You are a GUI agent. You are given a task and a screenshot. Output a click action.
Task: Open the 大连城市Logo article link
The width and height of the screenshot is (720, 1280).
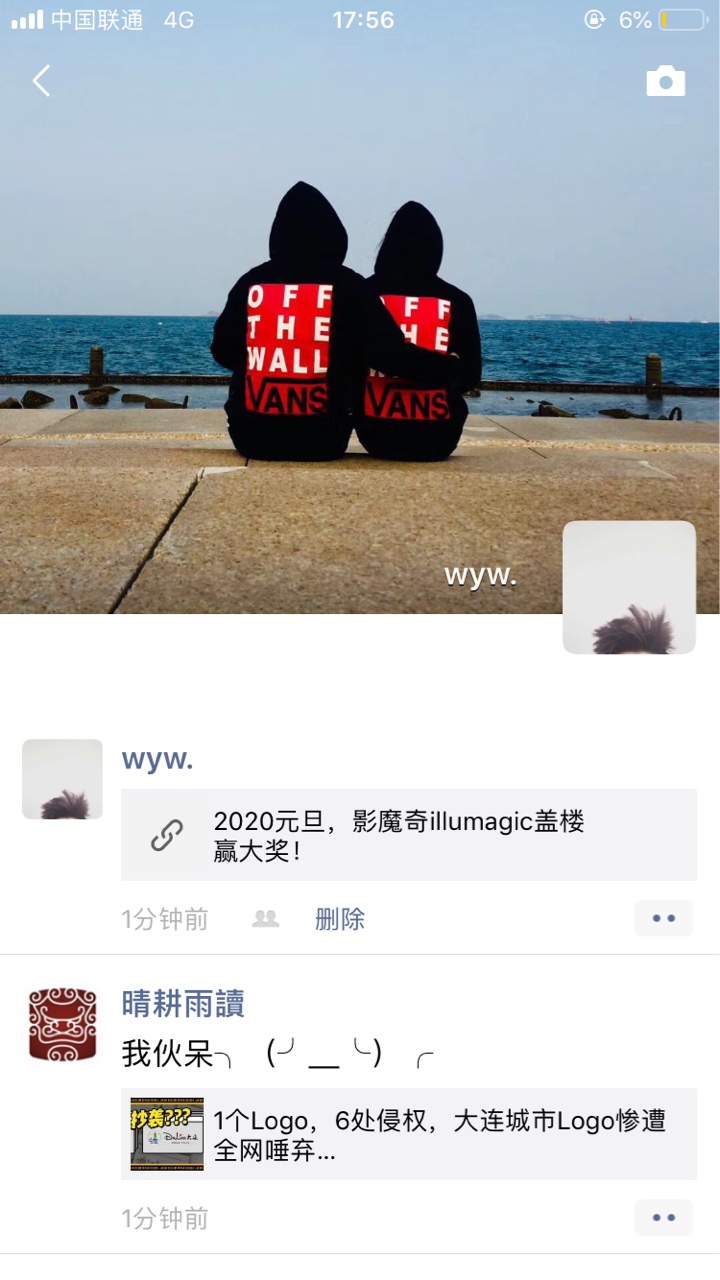(408, 1134)
